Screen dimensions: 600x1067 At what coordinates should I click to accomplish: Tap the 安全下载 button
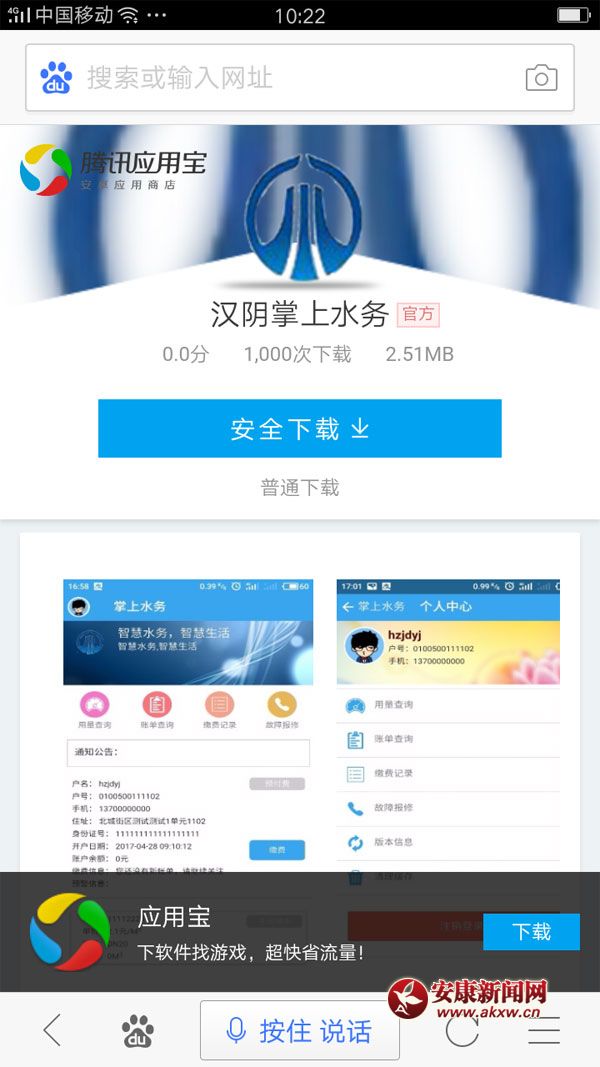[x=299, y=429]
